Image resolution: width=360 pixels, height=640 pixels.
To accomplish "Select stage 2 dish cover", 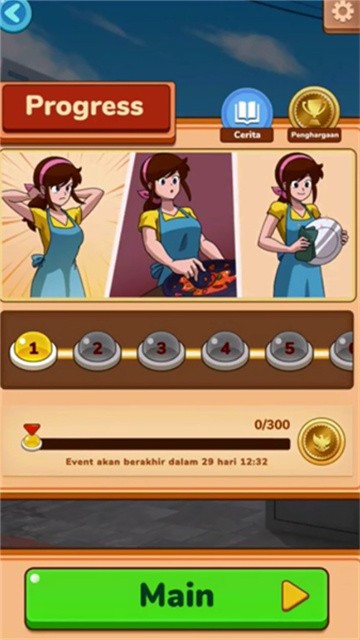I will tap(97, 351).
